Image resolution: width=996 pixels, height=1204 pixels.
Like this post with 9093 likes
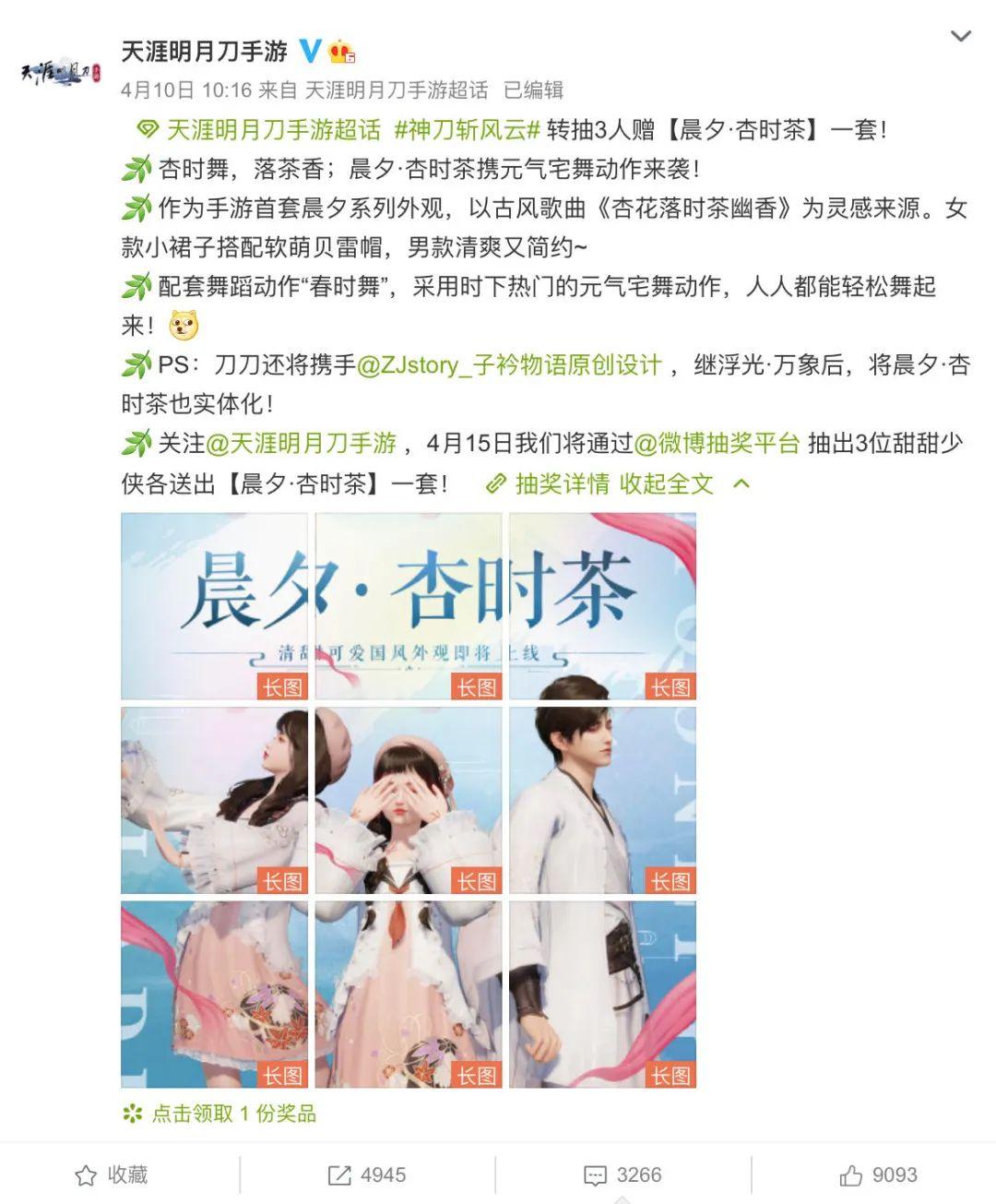[878, 1174]
